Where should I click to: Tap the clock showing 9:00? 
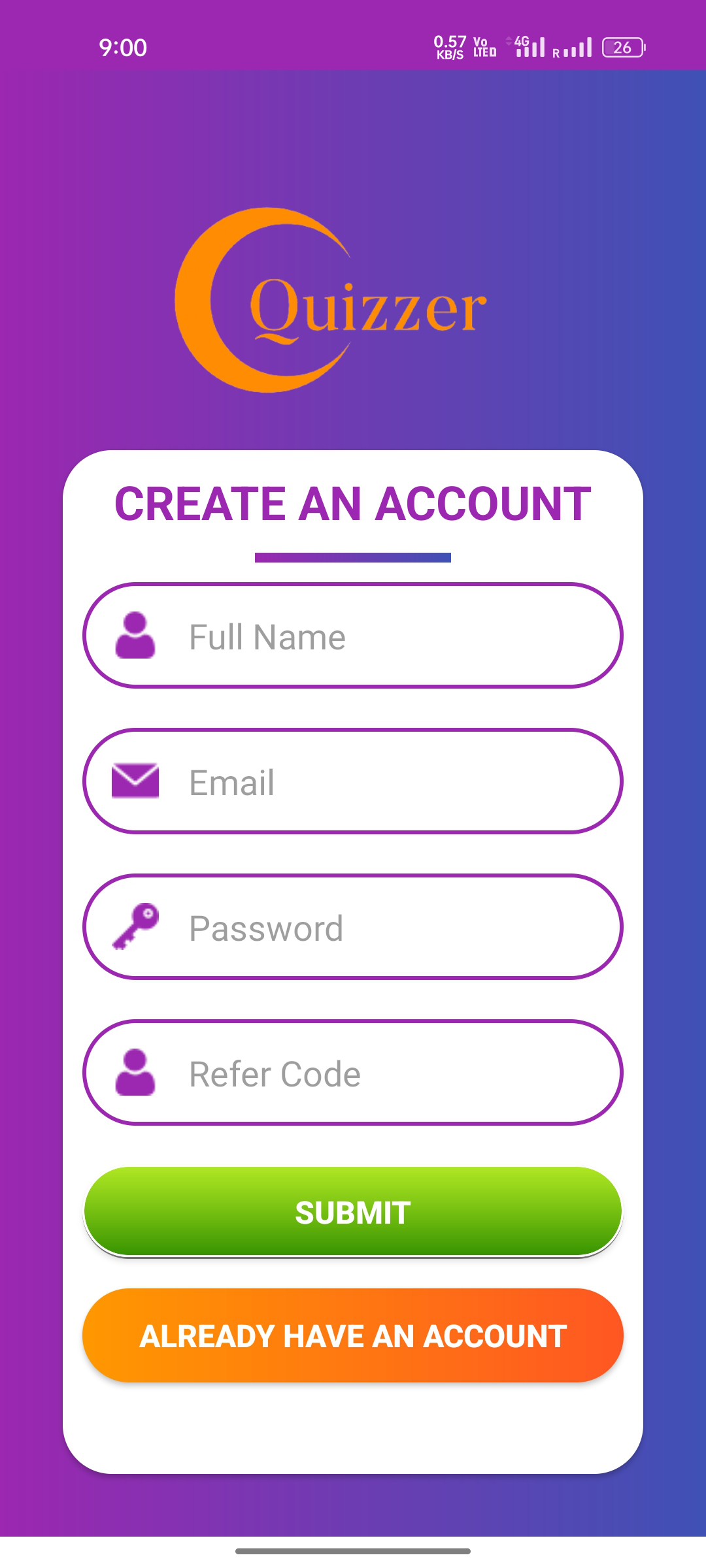pos(123,46)
